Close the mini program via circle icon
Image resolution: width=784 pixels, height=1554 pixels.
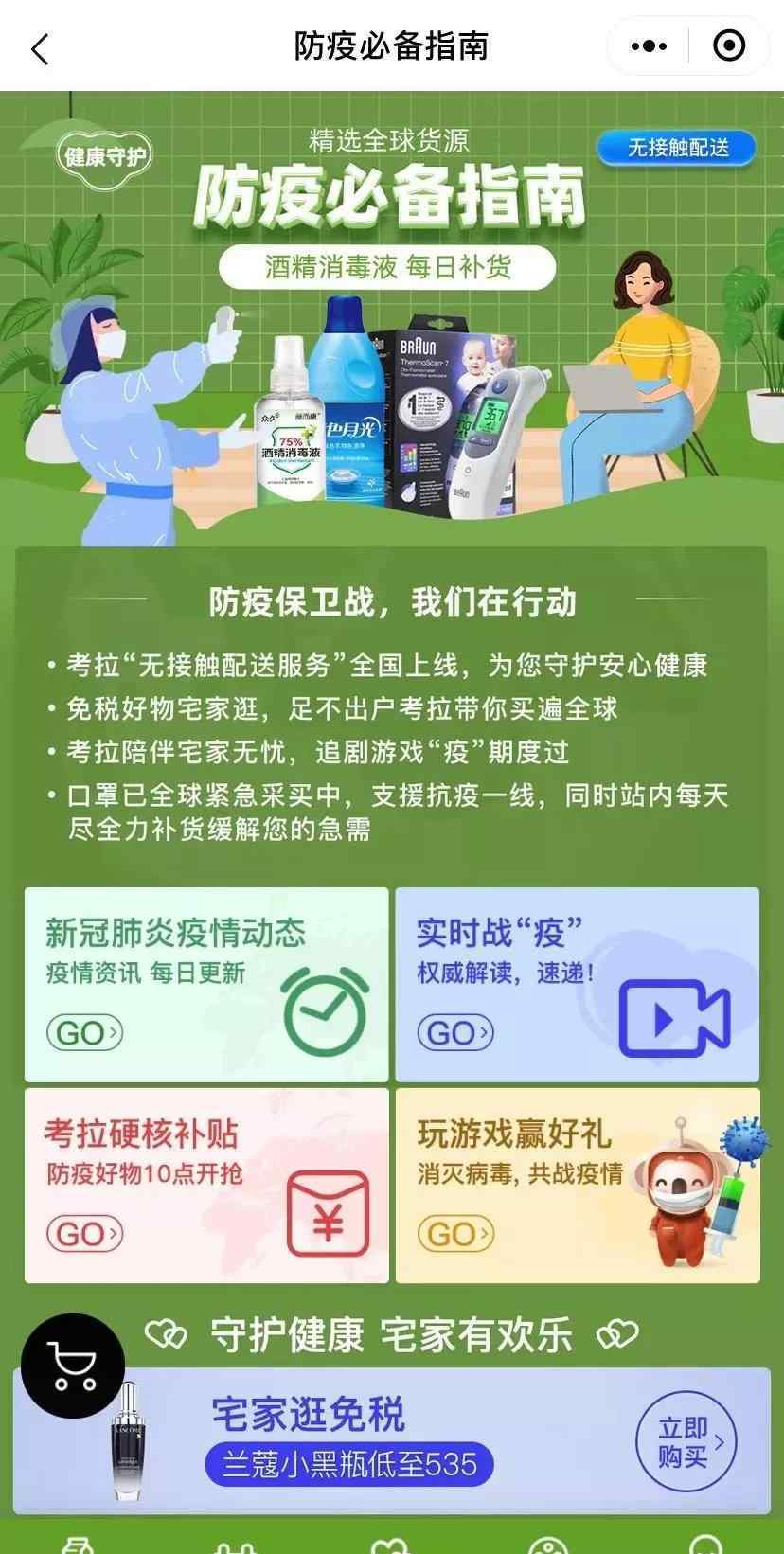point(728,46)
